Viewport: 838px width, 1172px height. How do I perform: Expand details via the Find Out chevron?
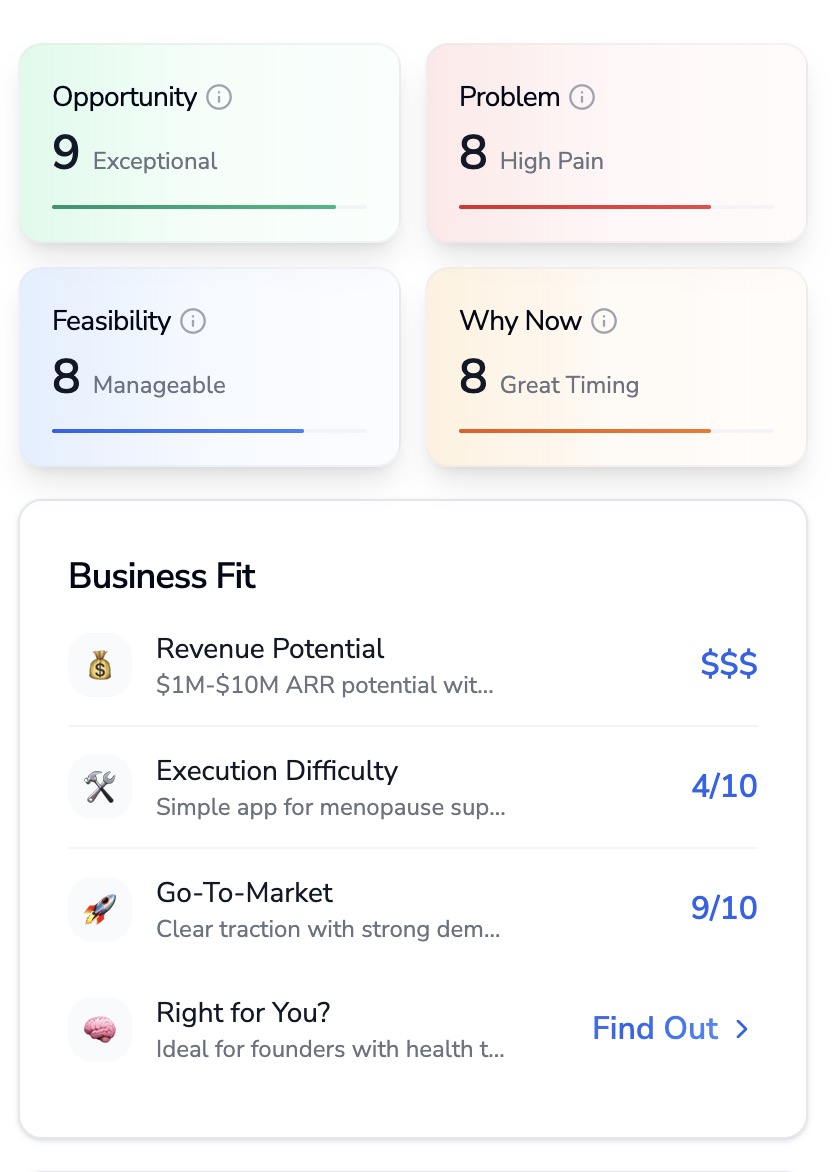click(x=743, y=1028)
